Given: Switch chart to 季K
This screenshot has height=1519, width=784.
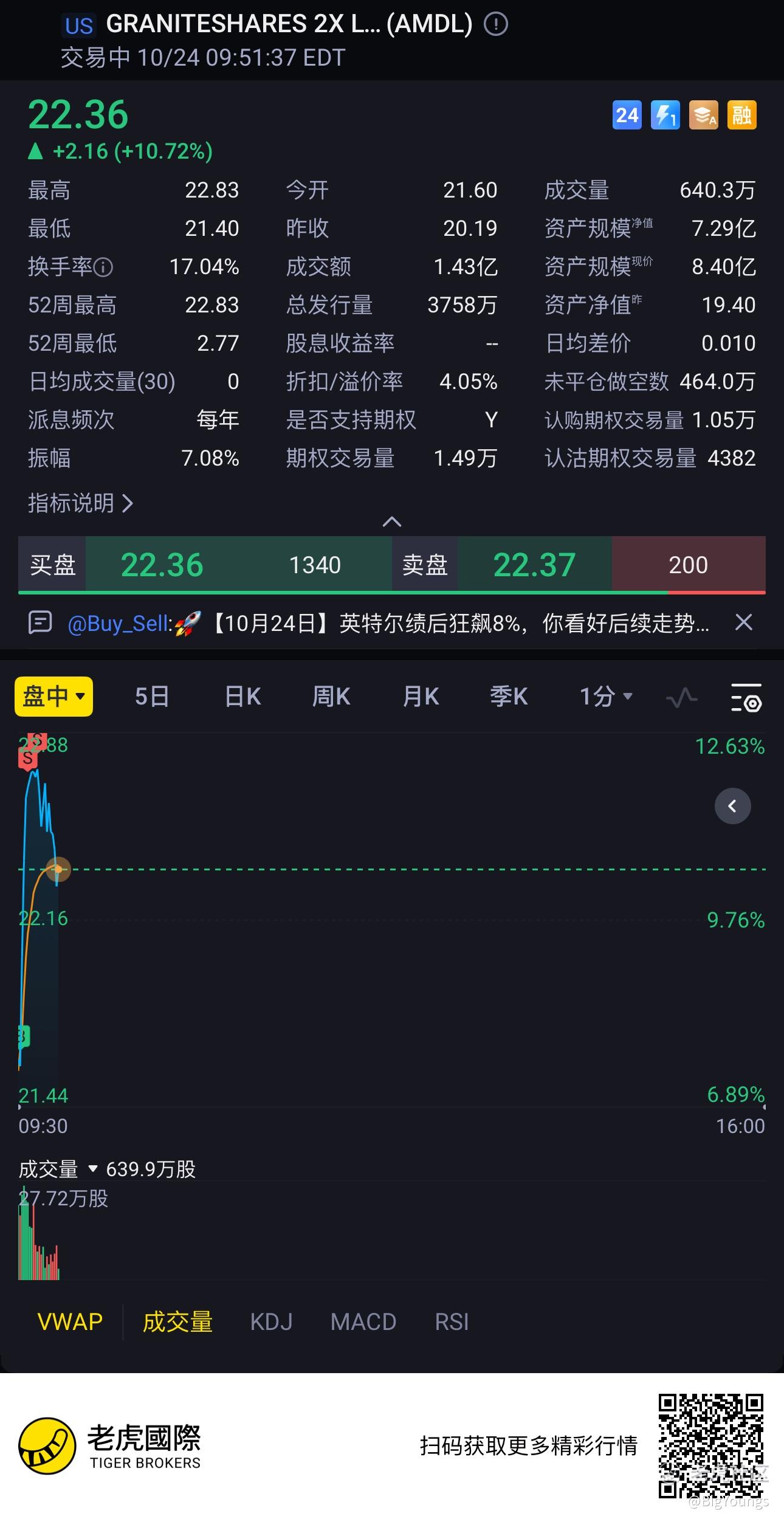Looking at the screenshot, I should pyautogui.click(x=509, y=697).
